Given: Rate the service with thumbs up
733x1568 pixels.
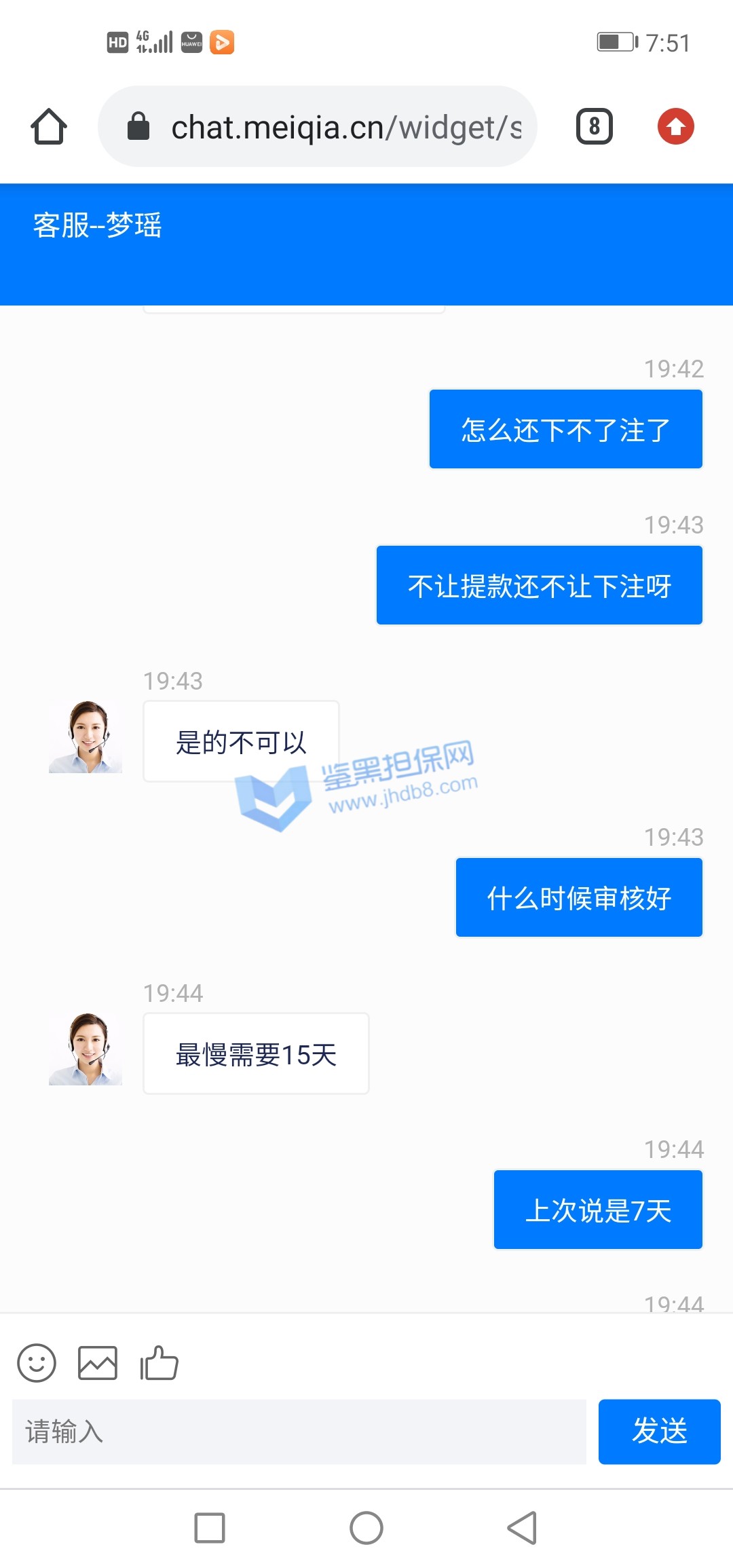Looking at the screenshot, I should pyautogui.click(x=159, y=1363).
